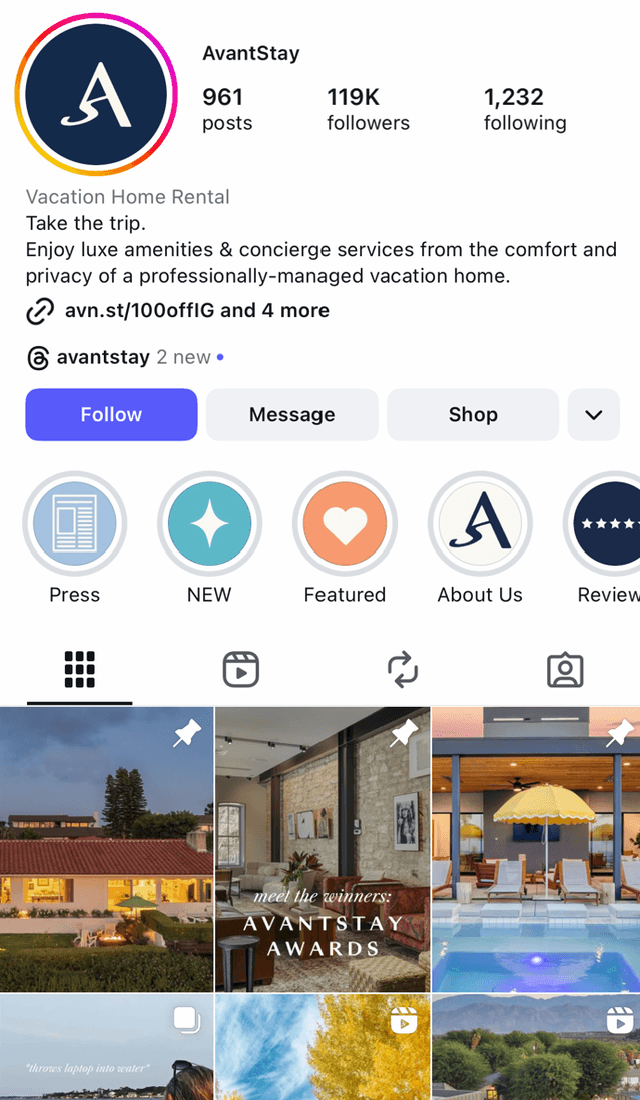The image size is (640, 1100).
Task: Open AvantStay's story via profile picture
Action: tap(95, 97)
